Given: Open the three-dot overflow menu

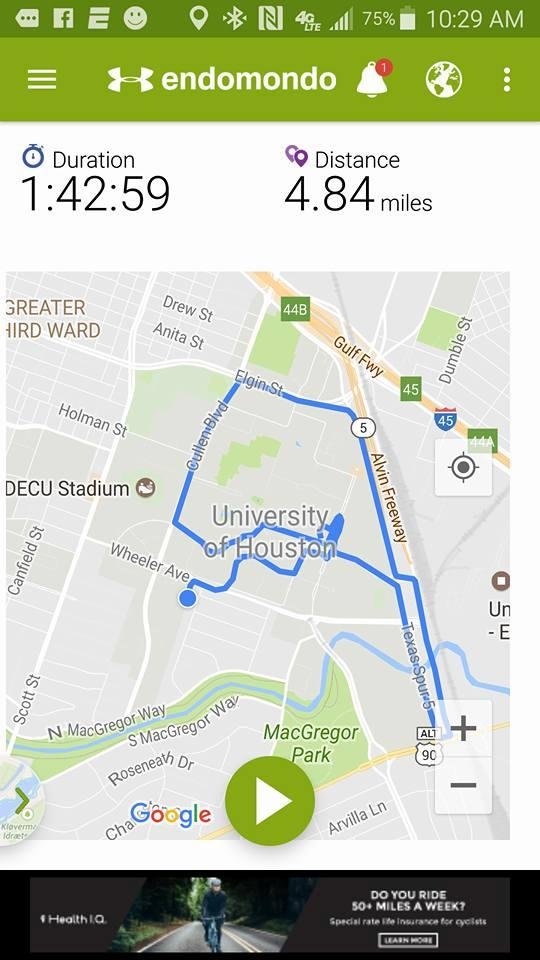Looking at the screenshot, I should [x=506, y=80].
